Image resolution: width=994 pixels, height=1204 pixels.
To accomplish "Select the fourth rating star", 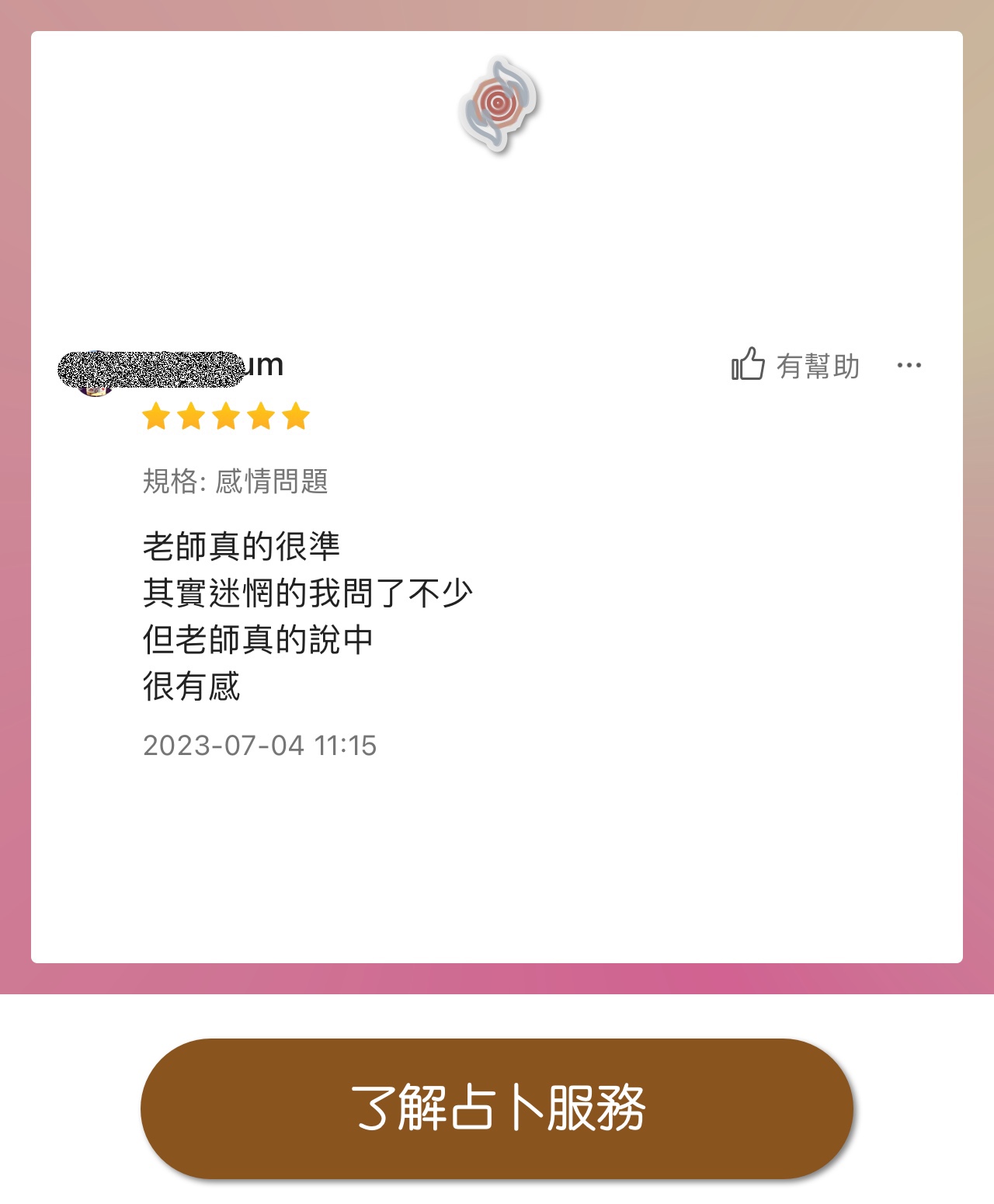I will coord(259,416).
